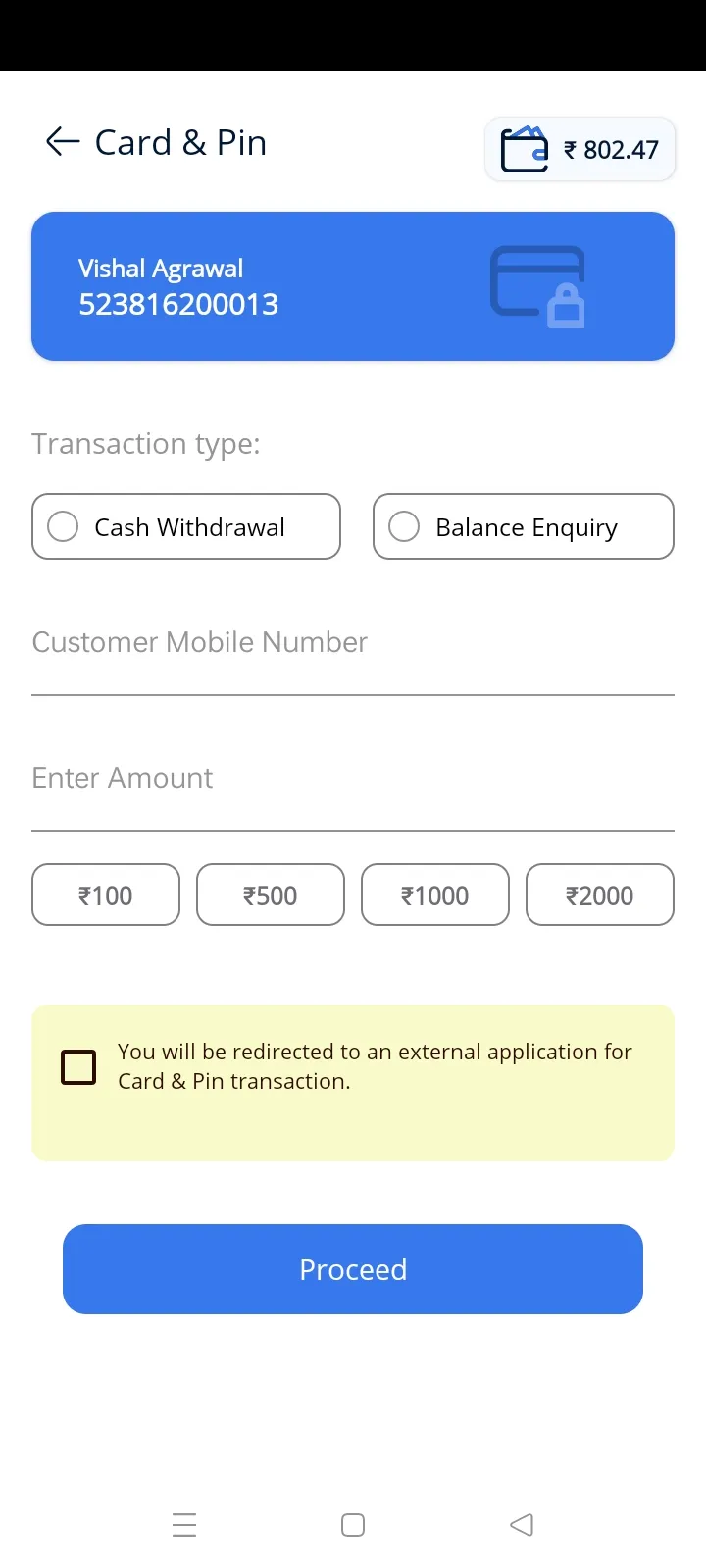Image resolution: width=706 pixels, height=1568 pixels.
Task: Tap the home navigation button
Action: tap(352, 1525)
